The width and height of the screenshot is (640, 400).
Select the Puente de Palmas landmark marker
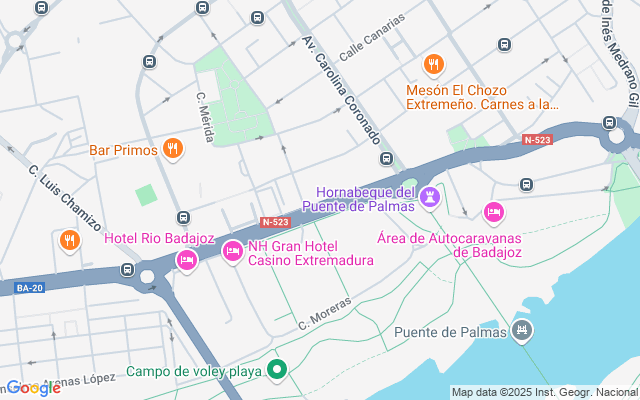[x=521, y=330]
